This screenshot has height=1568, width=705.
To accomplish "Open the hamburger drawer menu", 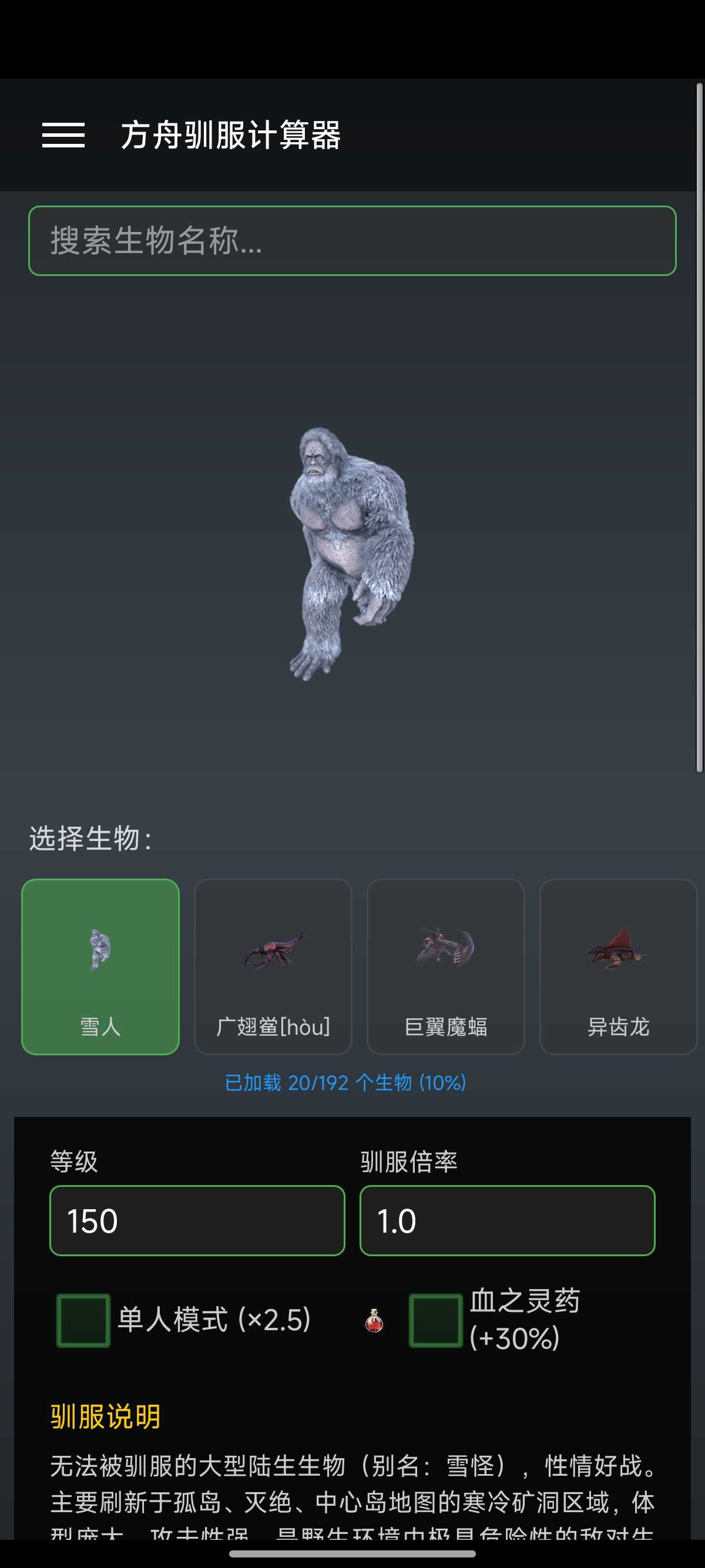I will (x=63, y=134).
